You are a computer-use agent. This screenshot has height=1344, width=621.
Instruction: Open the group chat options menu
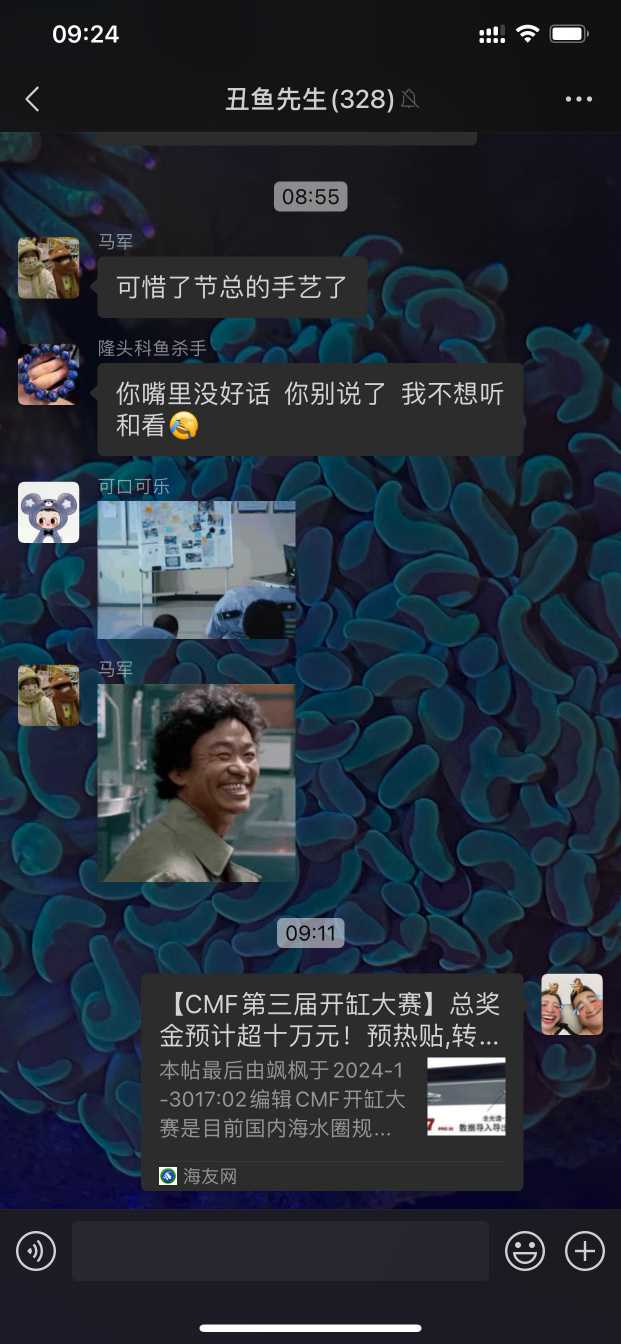click(x=579, y=99)
